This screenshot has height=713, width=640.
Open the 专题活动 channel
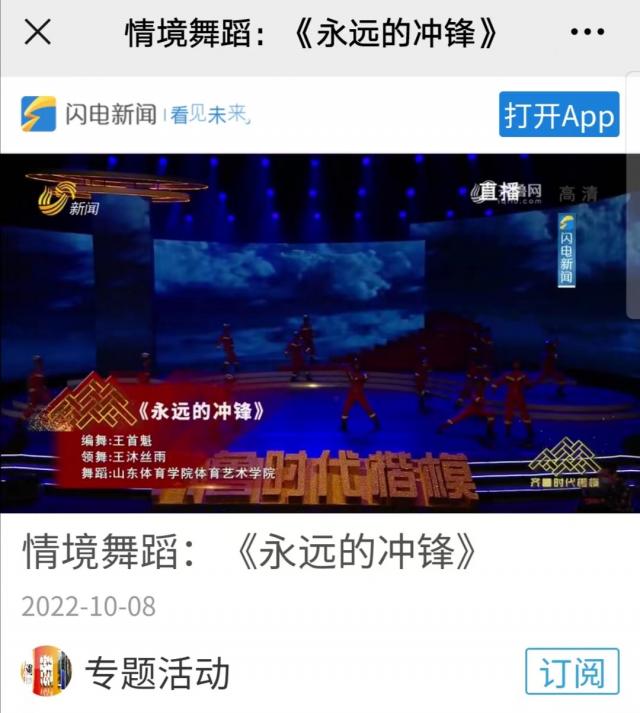pyautogui.click(x=156, y=672)
